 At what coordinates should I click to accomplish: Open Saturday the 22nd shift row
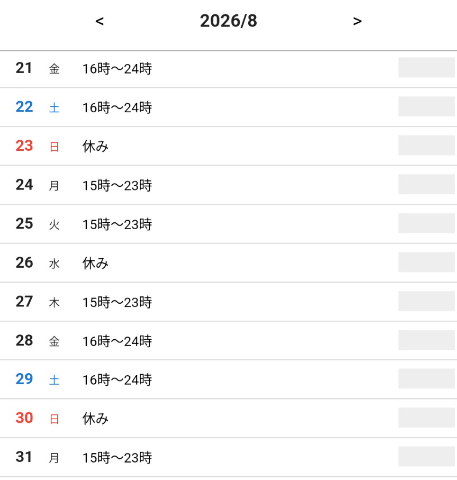(x=228, y=107)
